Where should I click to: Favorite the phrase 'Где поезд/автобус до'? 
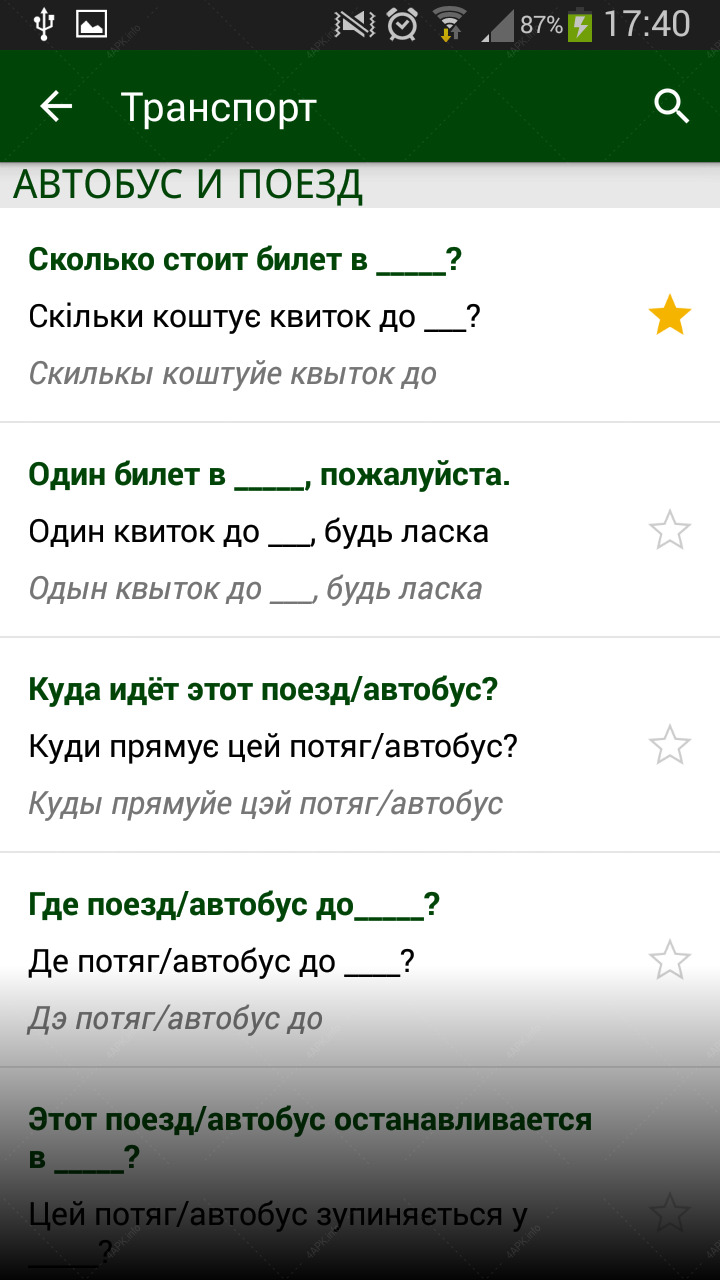(670, 960)
